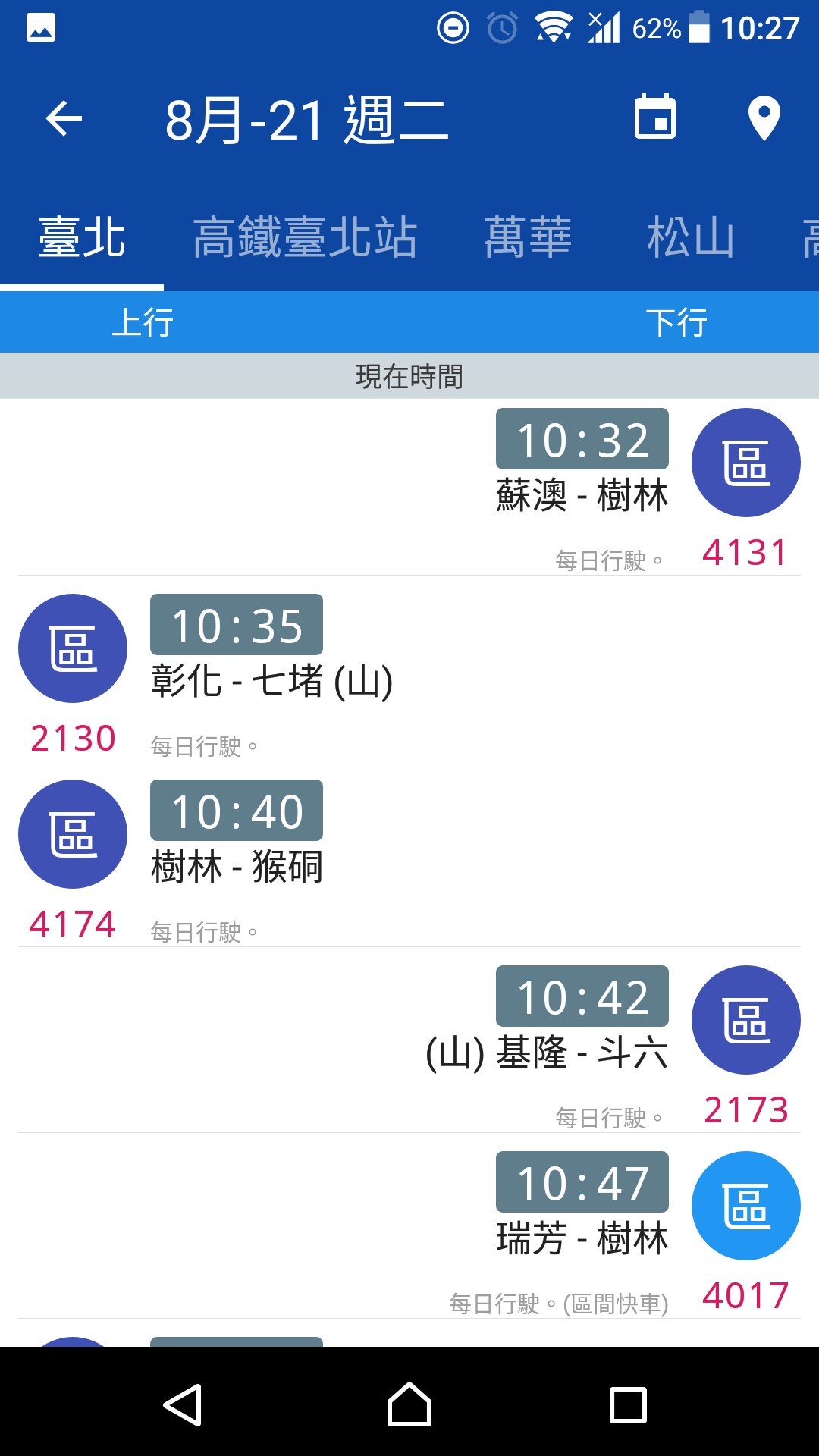Viewport: 819px width, 1456px height.
Task: Switch to the 高鐵臺北站 tab
Action: (x=305, y=237)
